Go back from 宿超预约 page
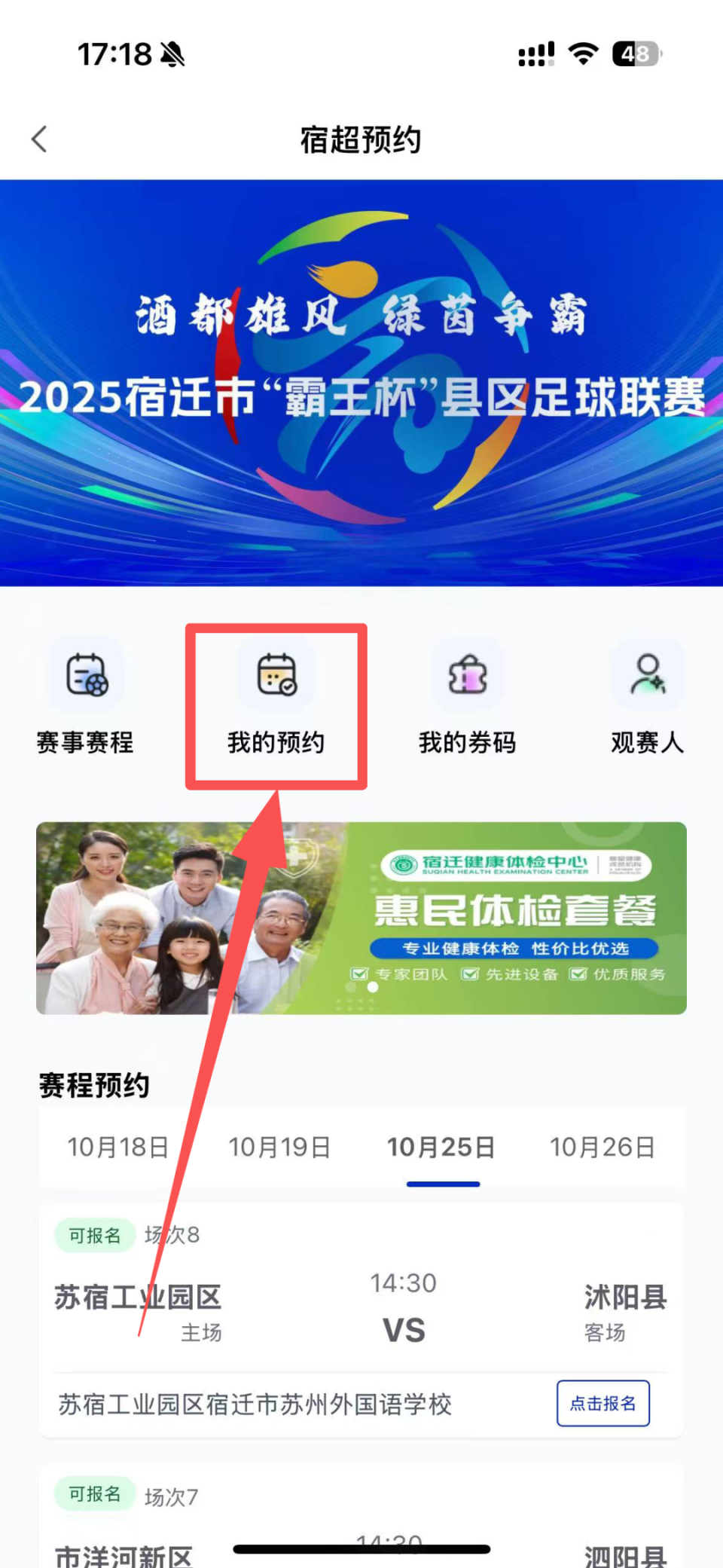723x1568 pixels. 39,139
